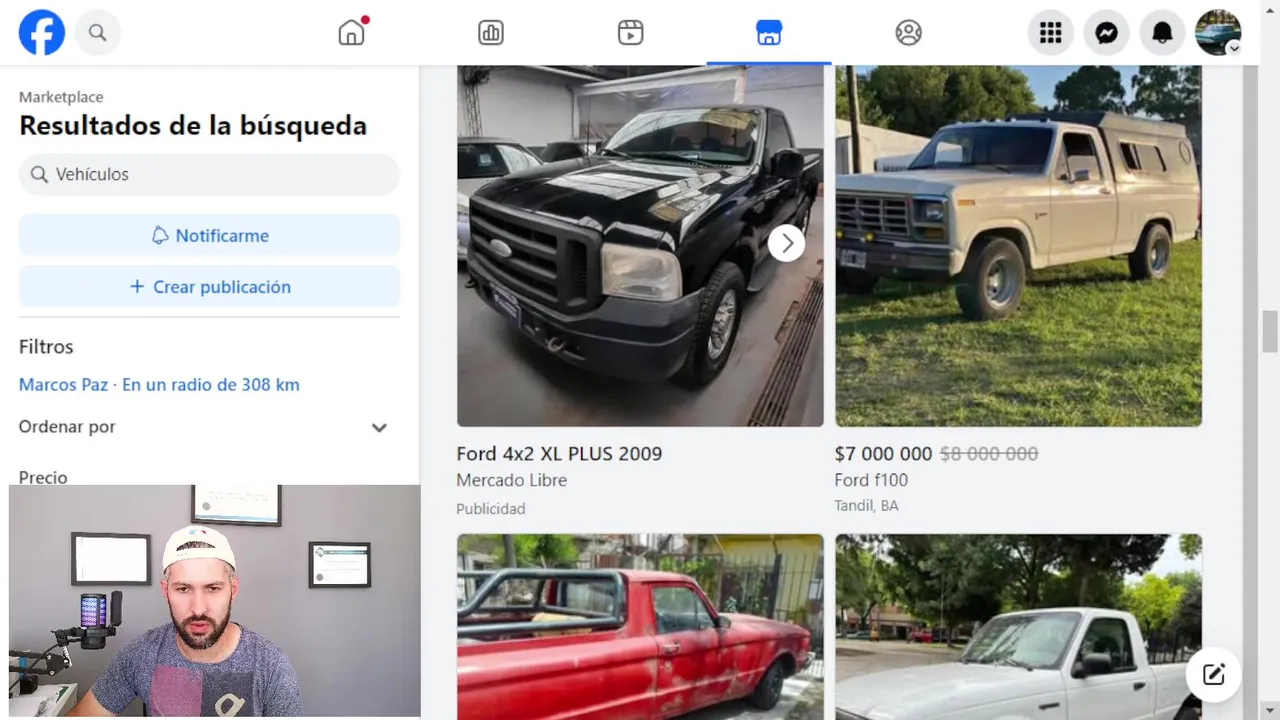Switch to the Video reels tab

630,33
